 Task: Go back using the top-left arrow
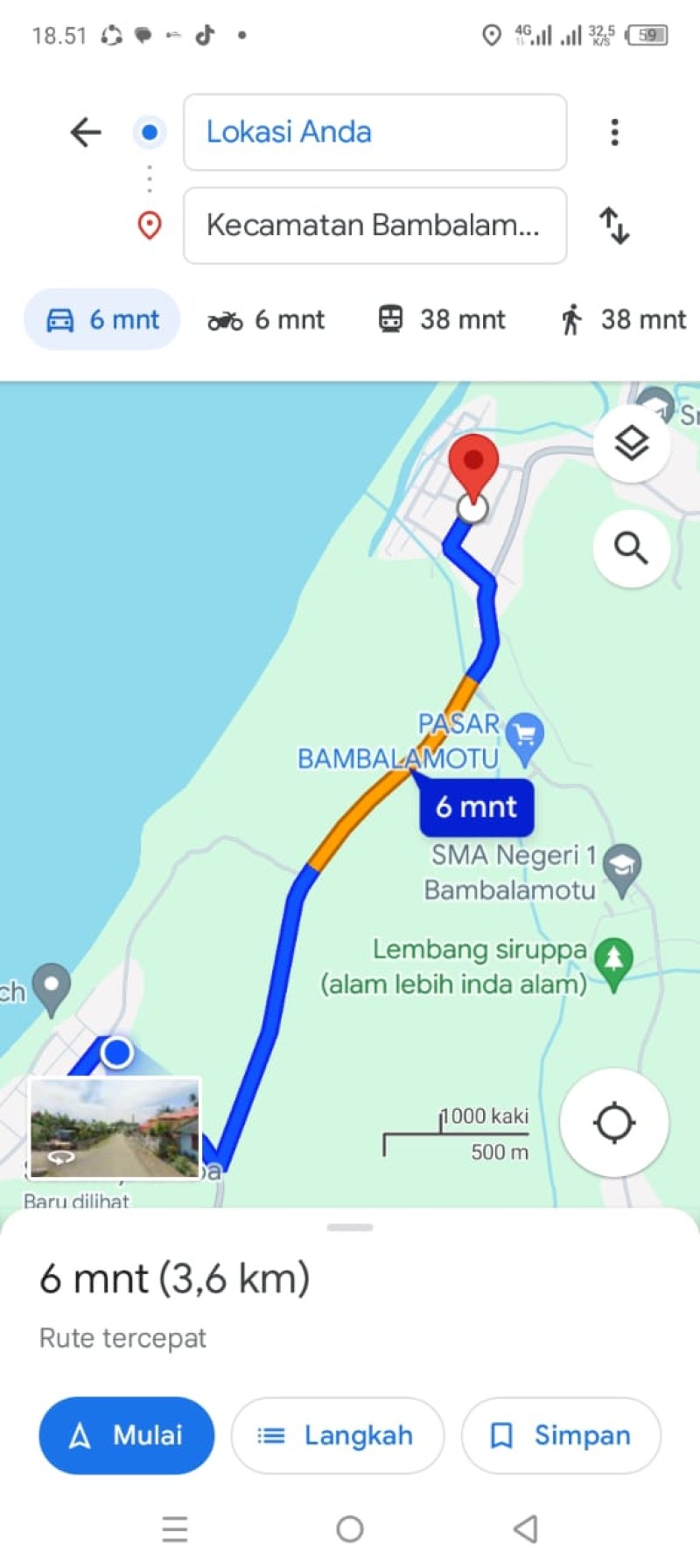[x=86, y=133]
